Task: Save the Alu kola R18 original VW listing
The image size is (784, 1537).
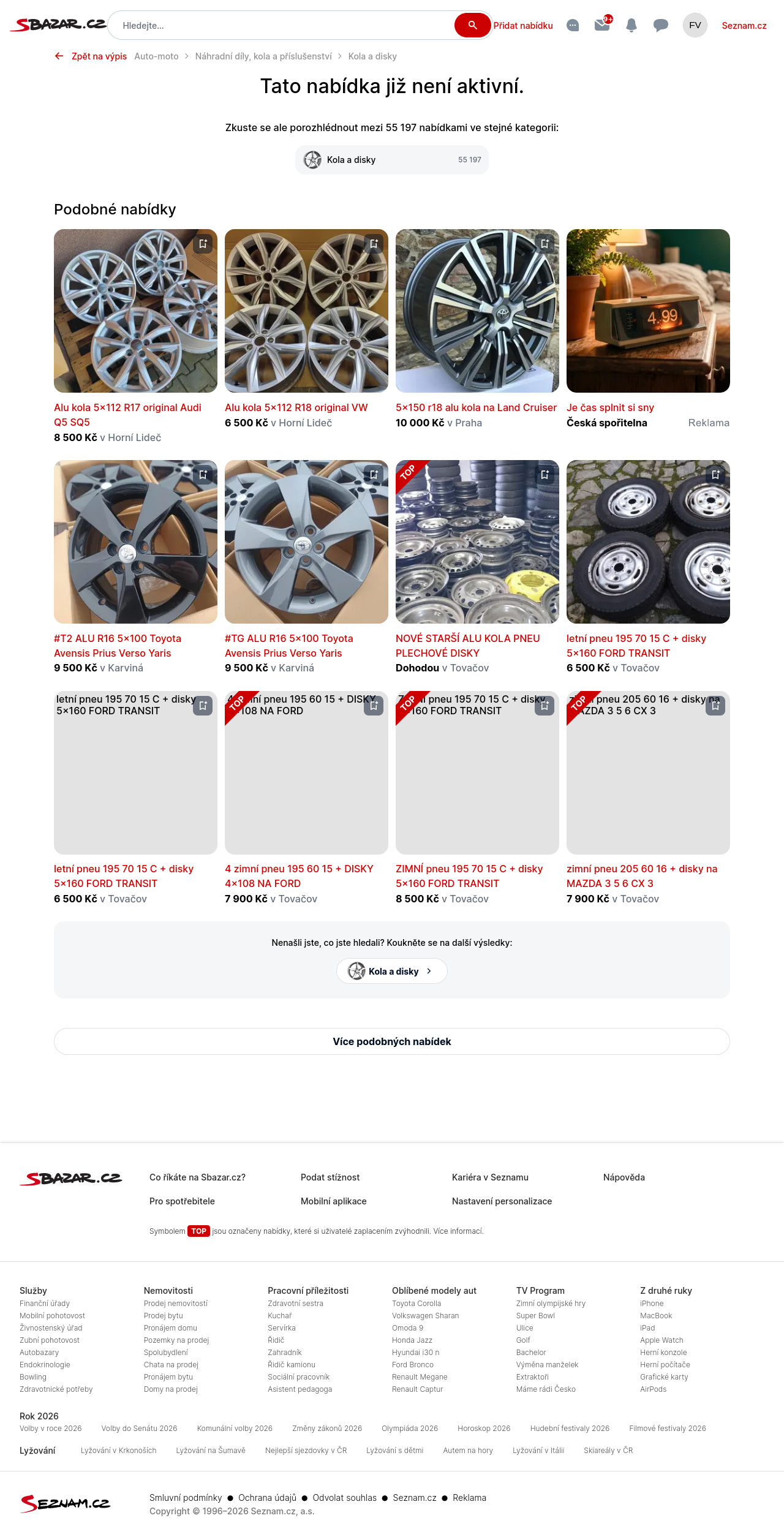Action: 374,244
